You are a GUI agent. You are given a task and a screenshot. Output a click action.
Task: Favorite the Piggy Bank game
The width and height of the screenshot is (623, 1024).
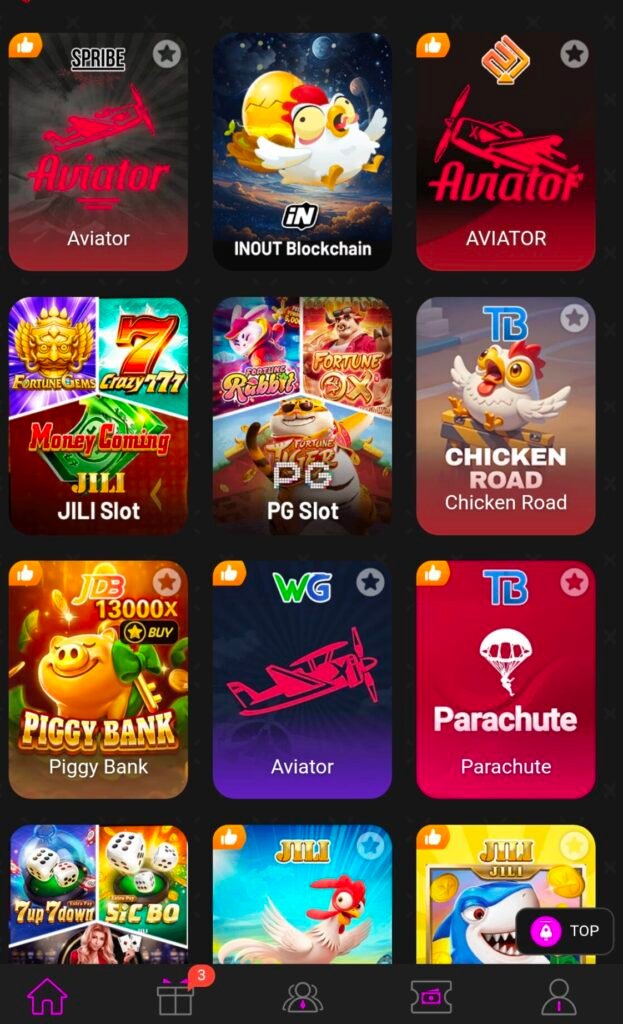(x=166, y=582)
